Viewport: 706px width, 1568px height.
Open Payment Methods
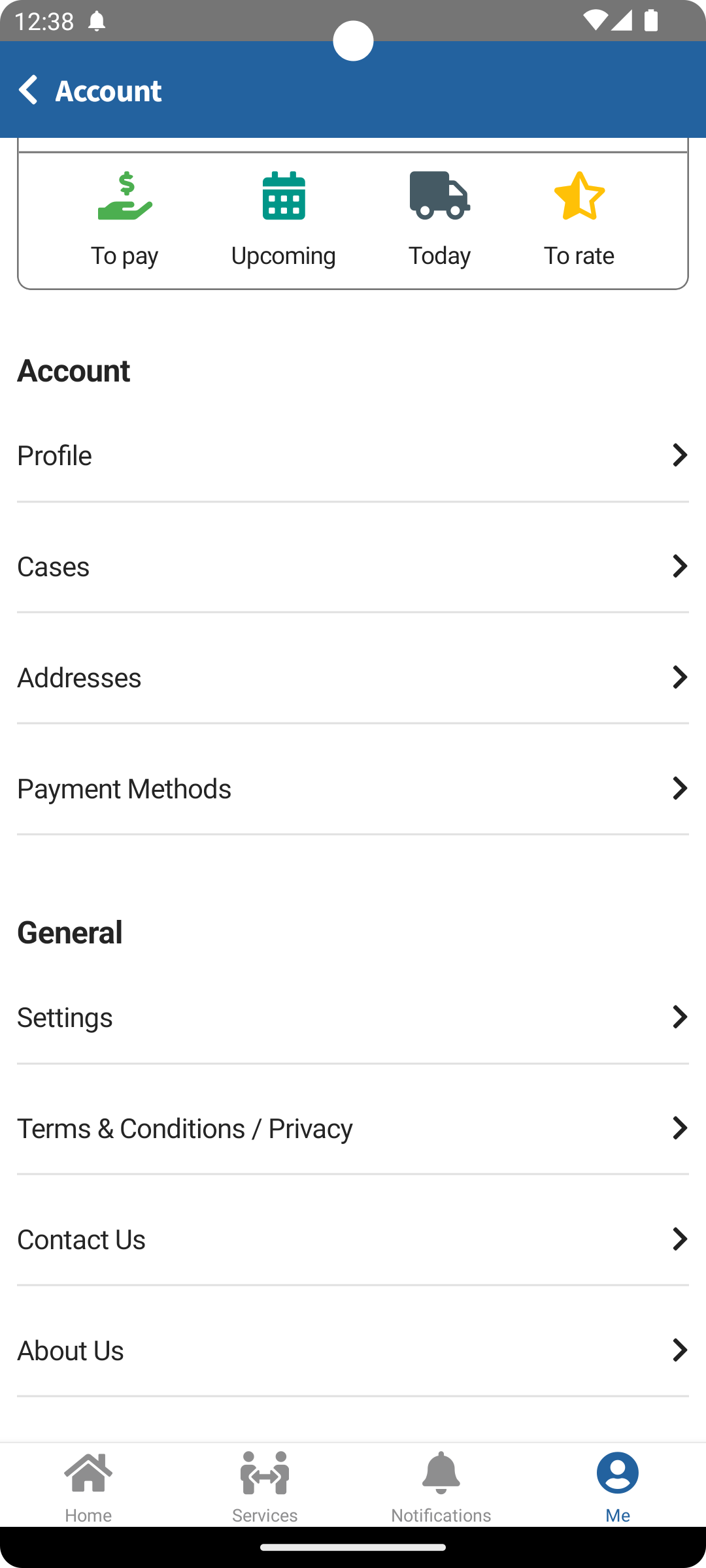(353, 789)
